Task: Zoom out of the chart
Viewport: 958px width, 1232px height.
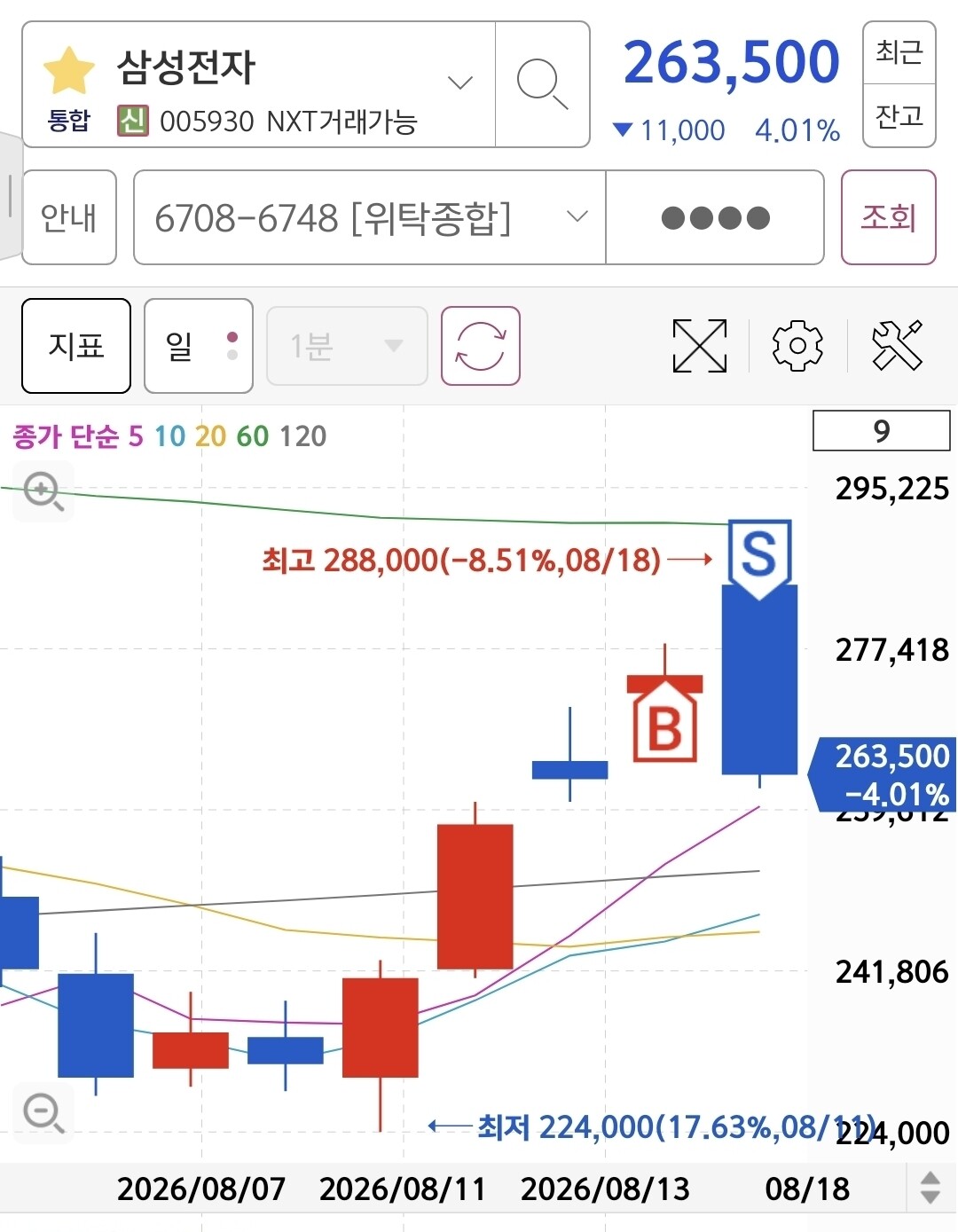Action: pyautogui.click(x=43, y=1113)
